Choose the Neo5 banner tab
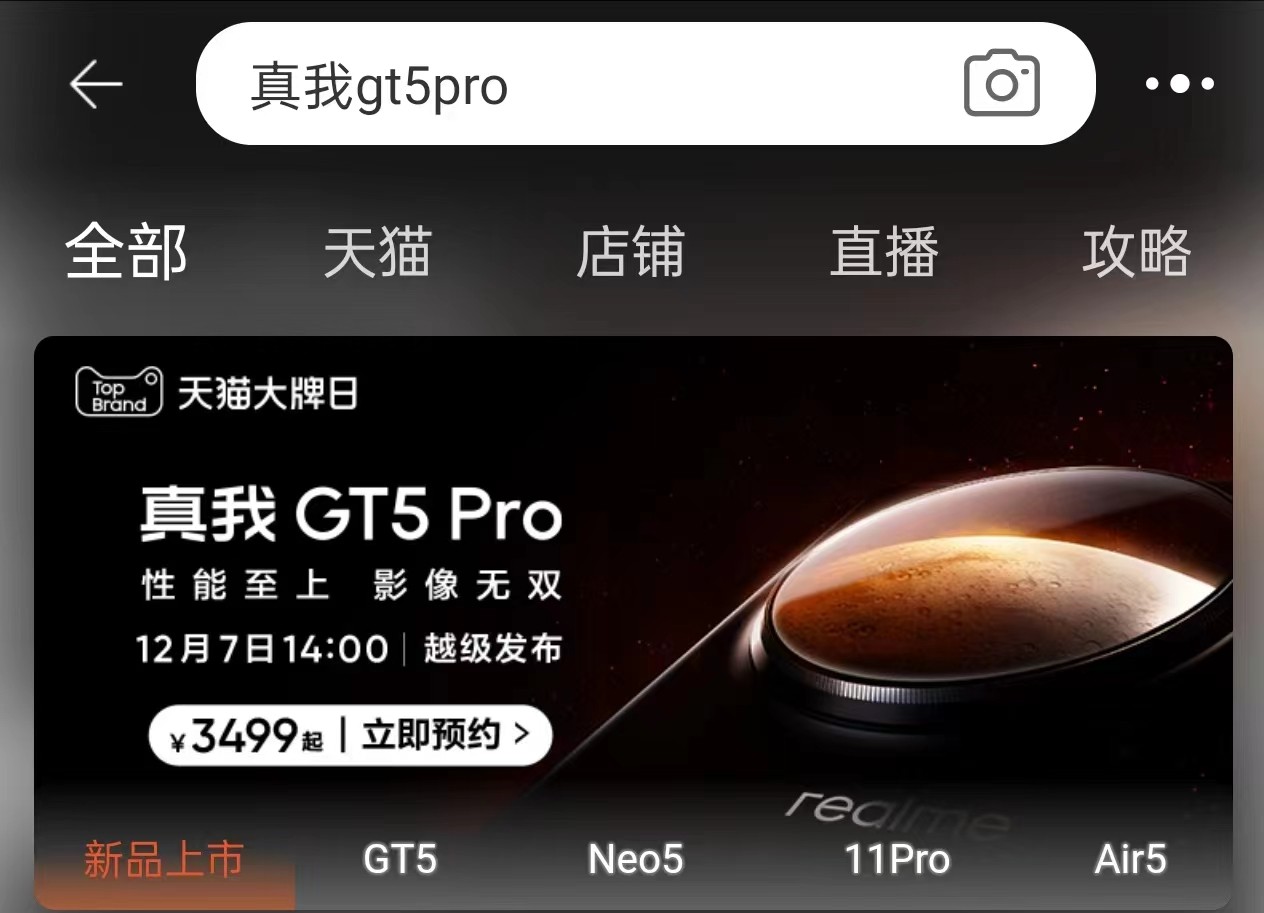 tap(636, 860)
